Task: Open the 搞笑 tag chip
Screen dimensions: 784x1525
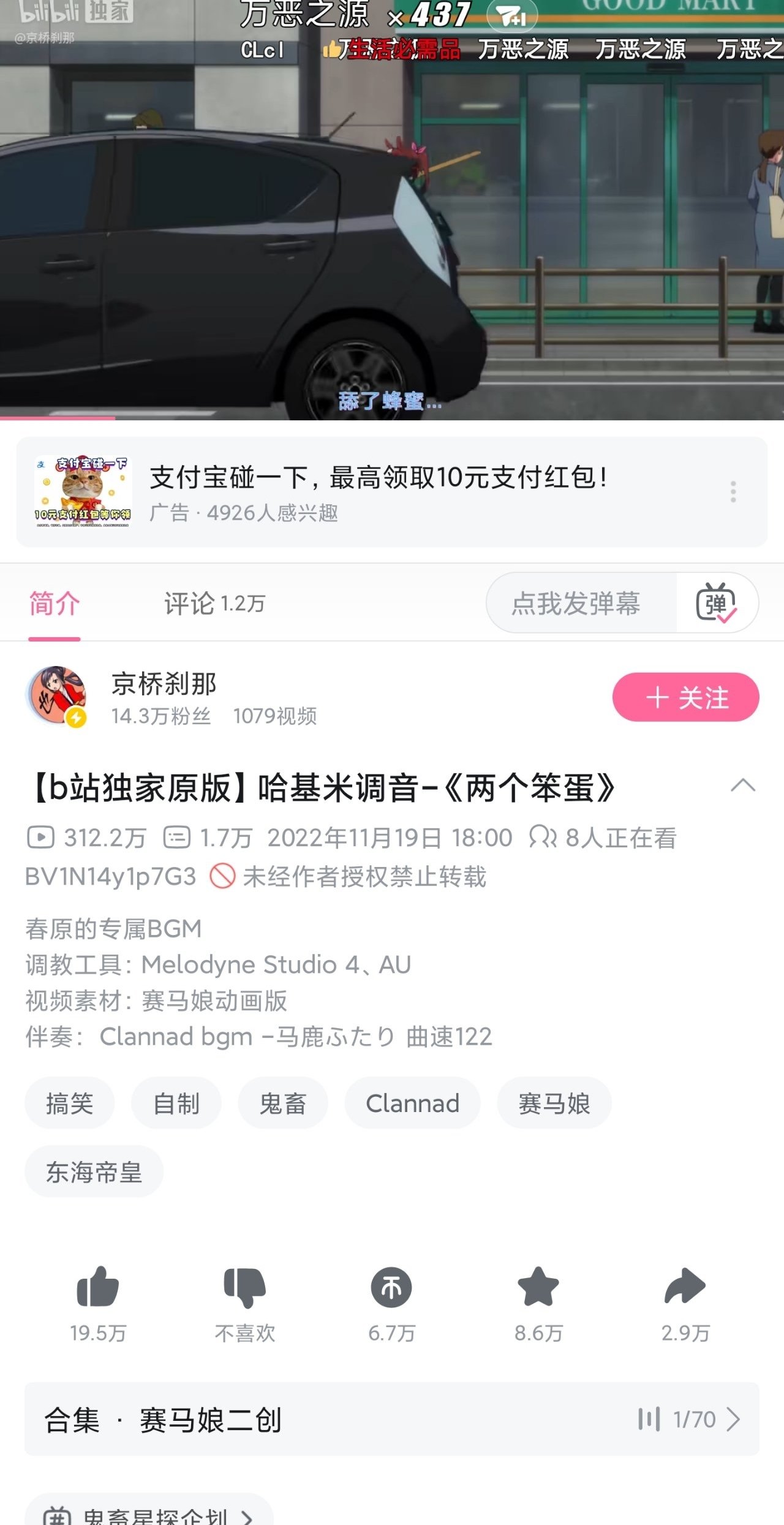Action: [70, 1103]
